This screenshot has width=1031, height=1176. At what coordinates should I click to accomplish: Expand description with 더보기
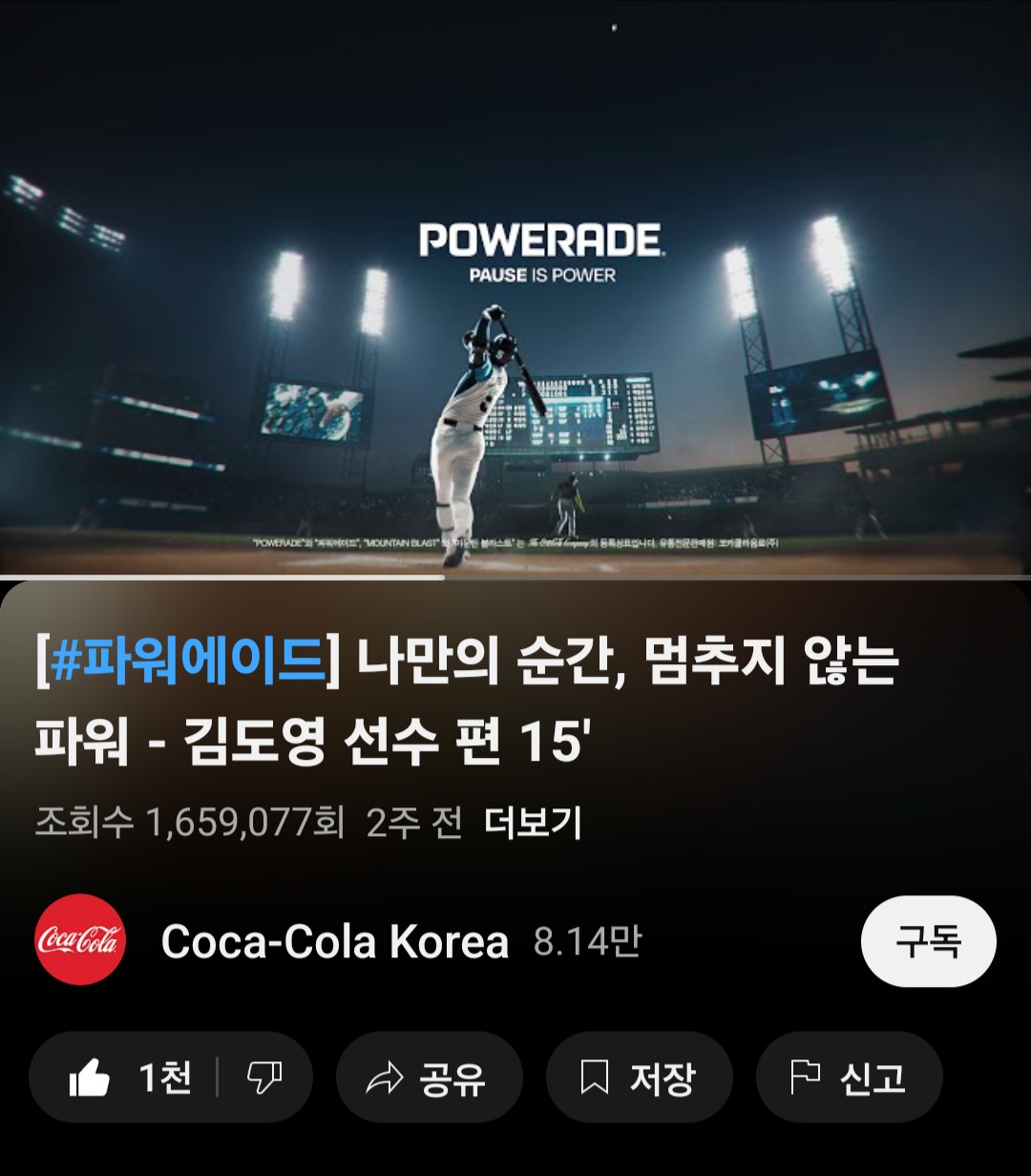(533, 823)
